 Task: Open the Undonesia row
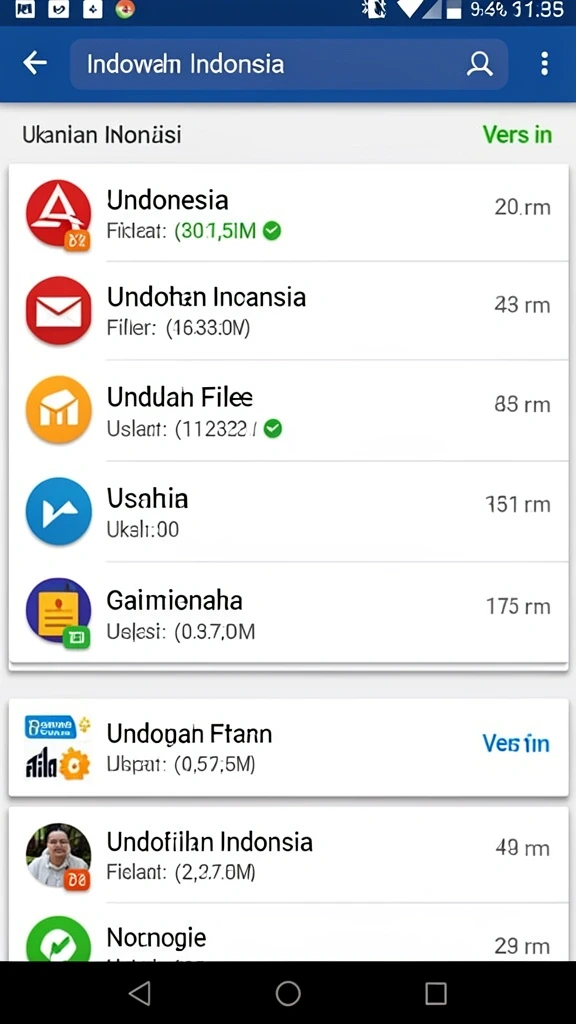[288, 213]
